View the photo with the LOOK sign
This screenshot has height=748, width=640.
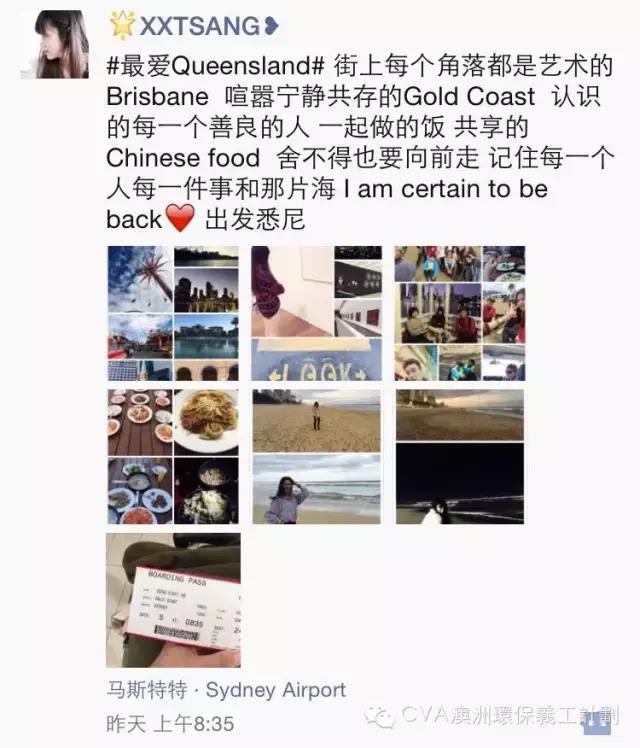click(x=316, y=313)
